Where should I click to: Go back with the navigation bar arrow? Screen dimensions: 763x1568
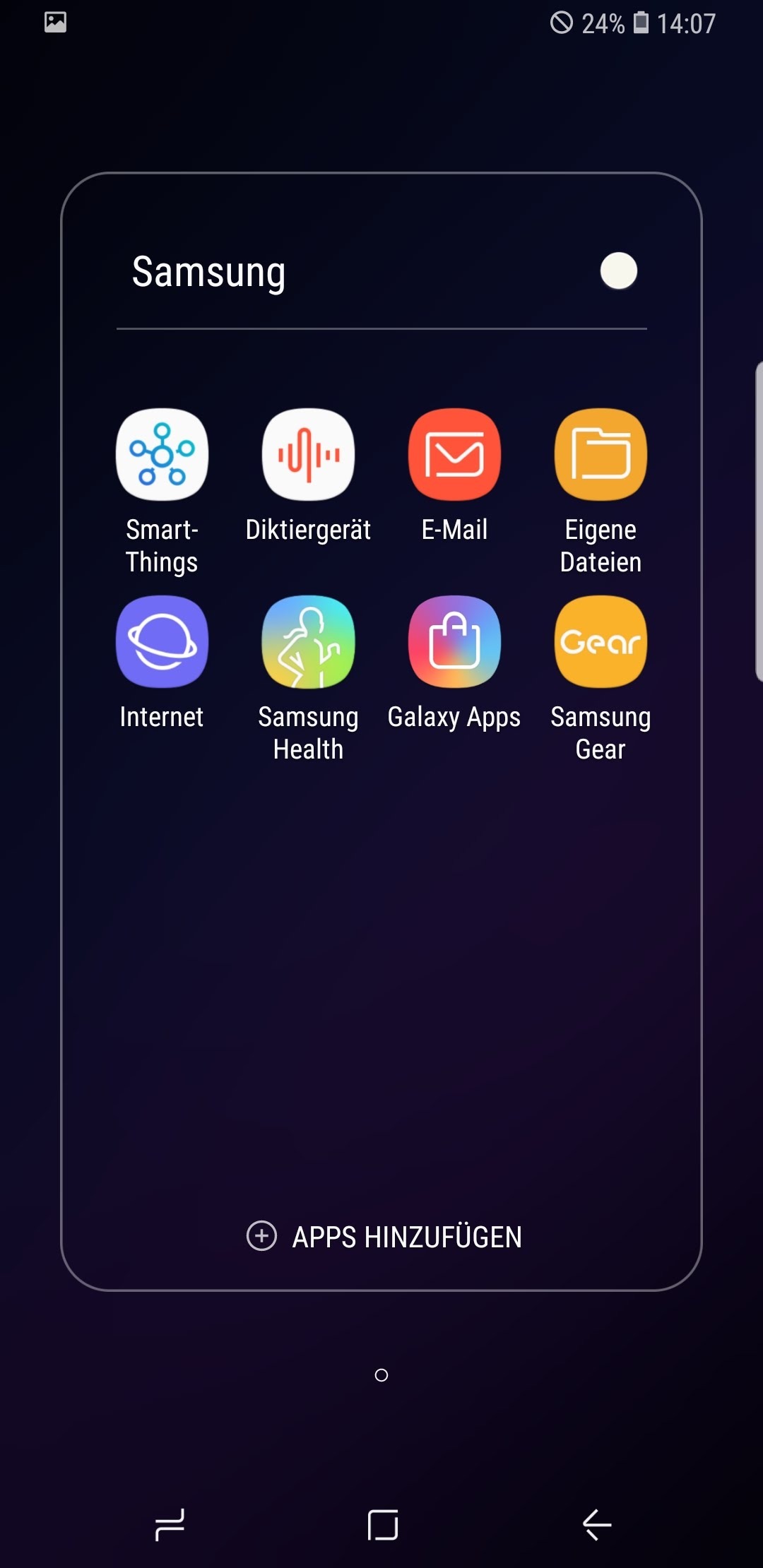[597, 1524]
